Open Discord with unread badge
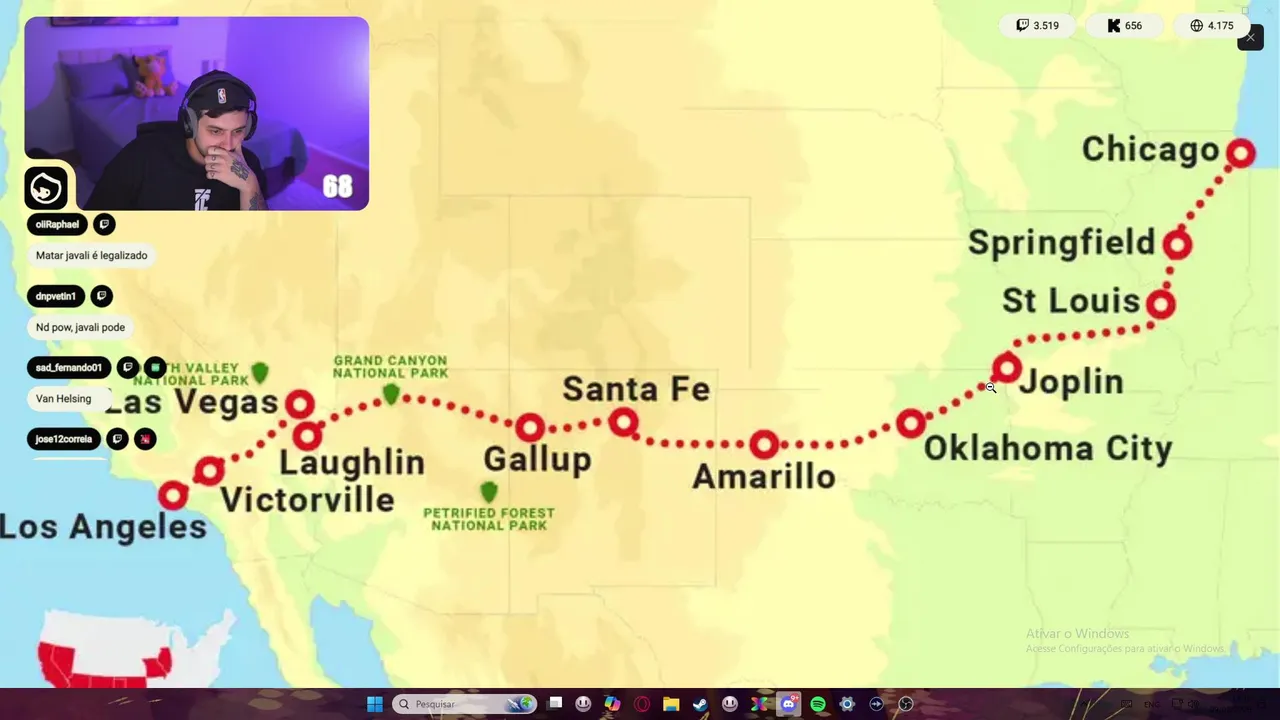 click(788, 704)
